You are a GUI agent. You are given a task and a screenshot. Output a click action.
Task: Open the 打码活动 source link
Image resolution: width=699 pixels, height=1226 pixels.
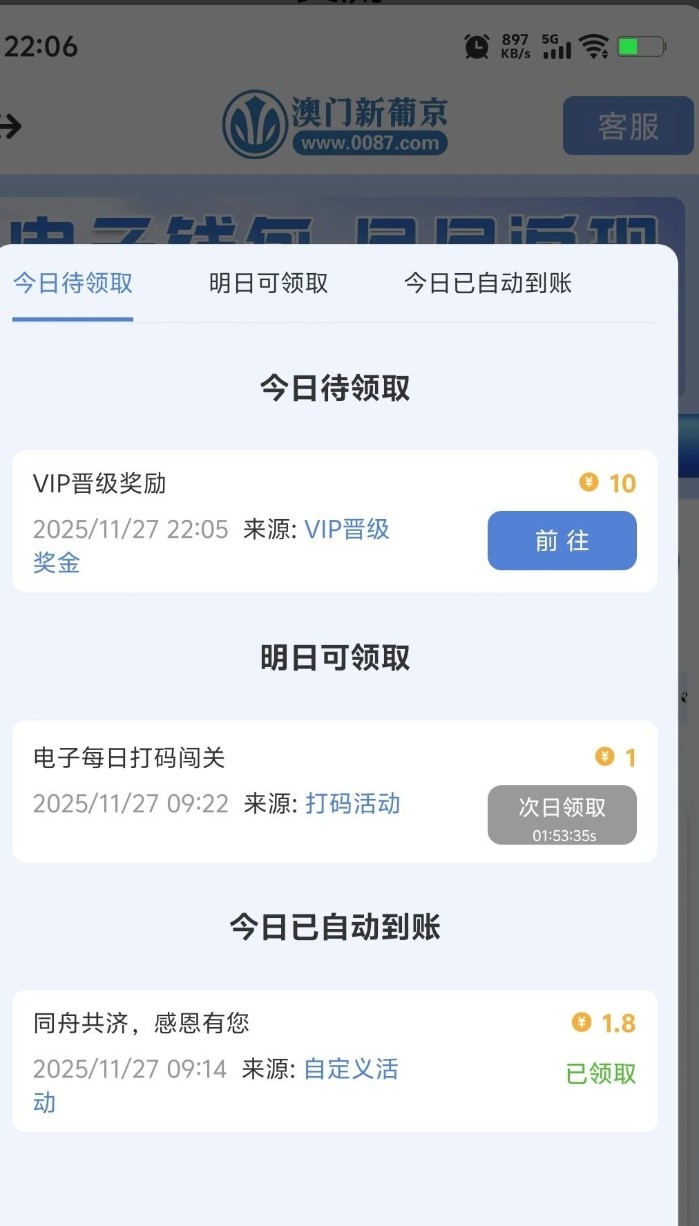pos(352,803)
